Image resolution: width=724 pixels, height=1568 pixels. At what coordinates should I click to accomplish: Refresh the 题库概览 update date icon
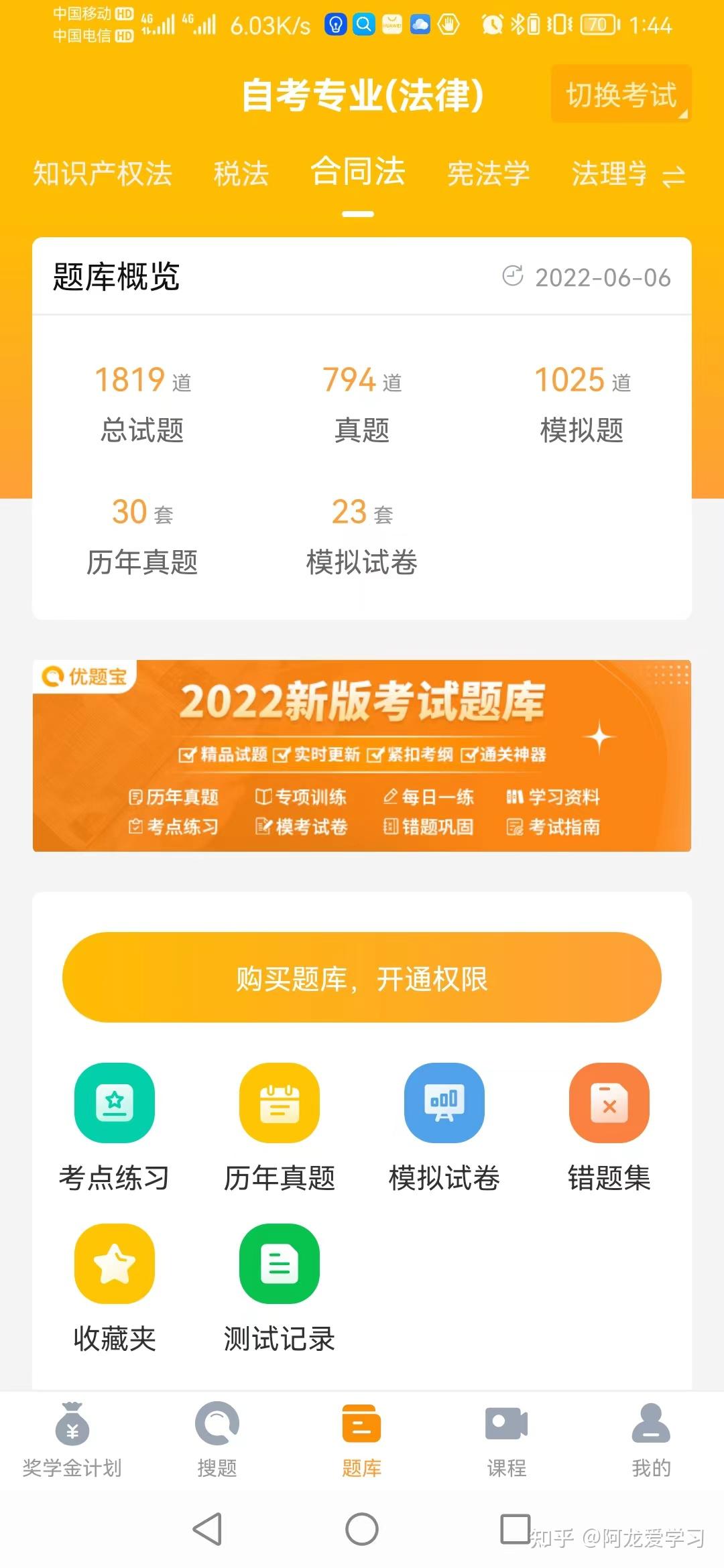coord(513,275)
